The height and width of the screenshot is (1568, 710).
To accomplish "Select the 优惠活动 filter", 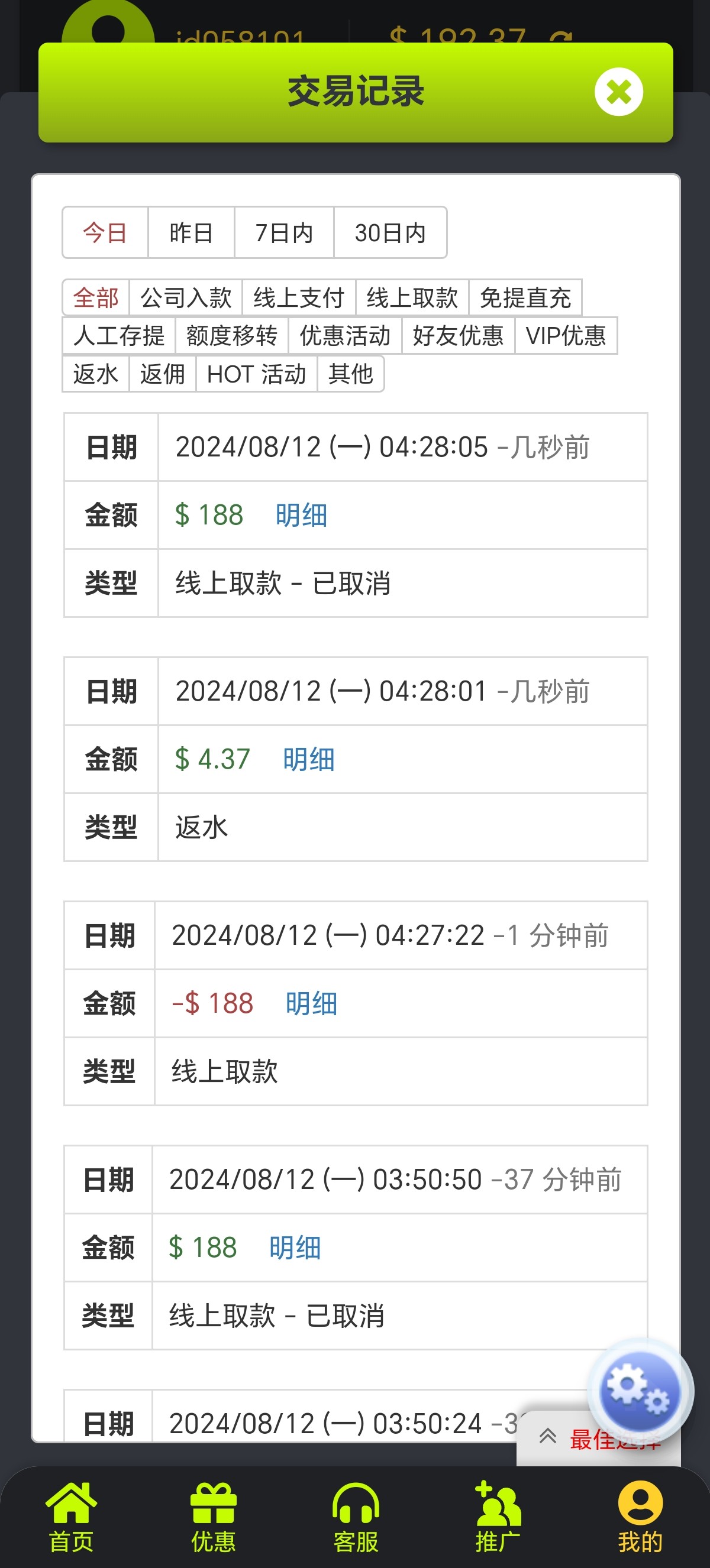I will click(x=345, y=336).
